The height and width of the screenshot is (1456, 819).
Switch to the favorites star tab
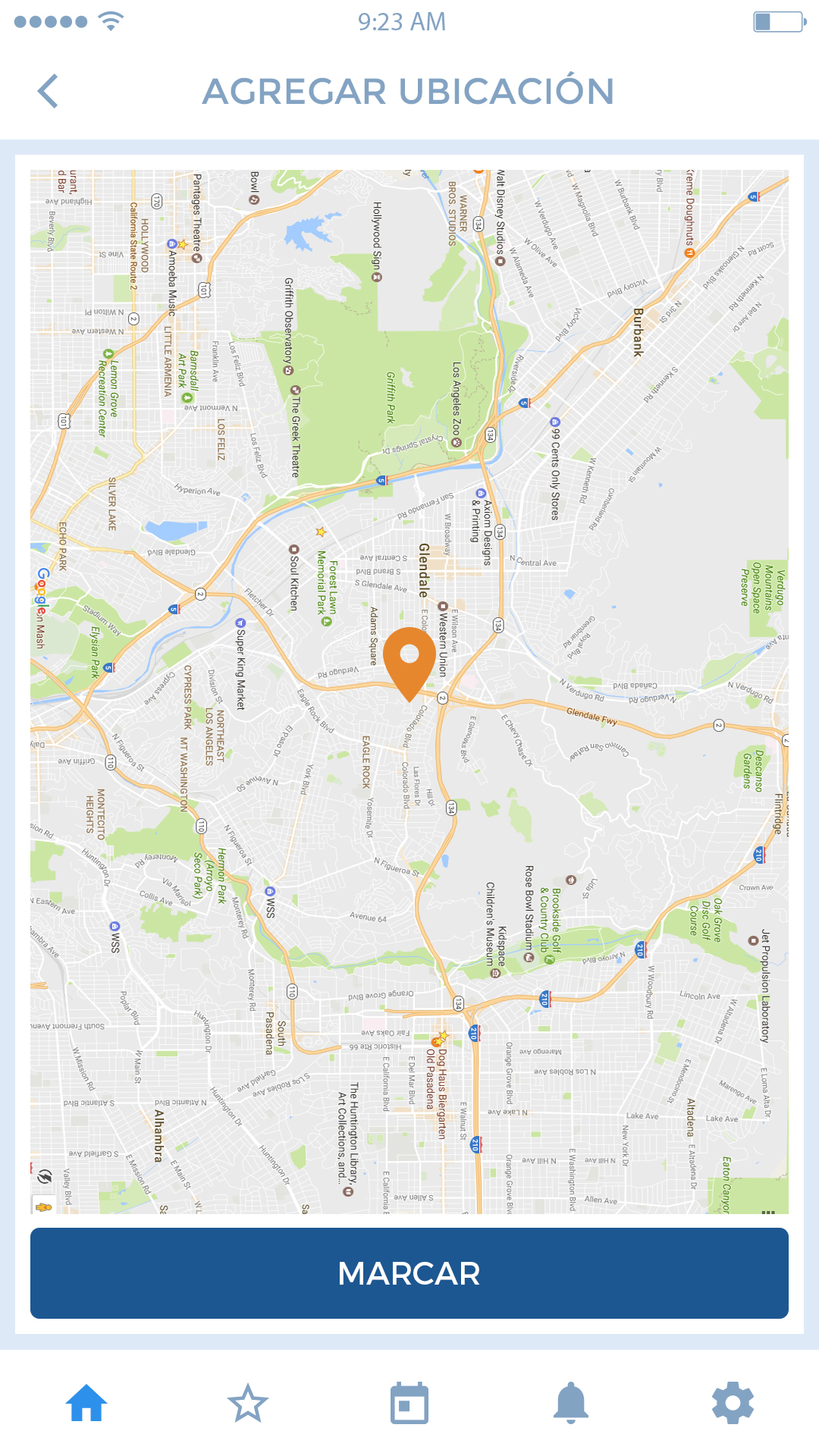248,1403
